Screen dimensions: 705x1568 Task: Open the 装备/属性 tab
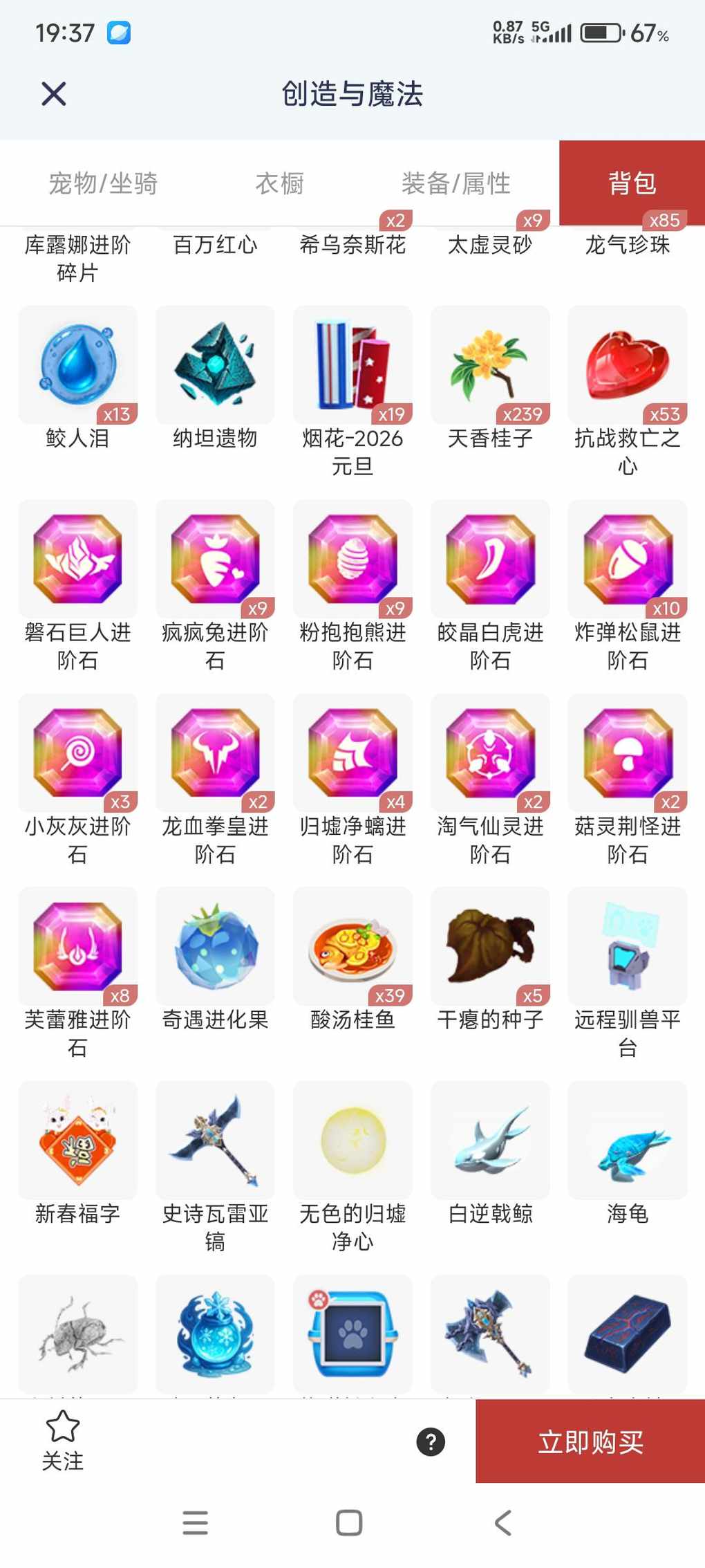[x=455, y=183]
